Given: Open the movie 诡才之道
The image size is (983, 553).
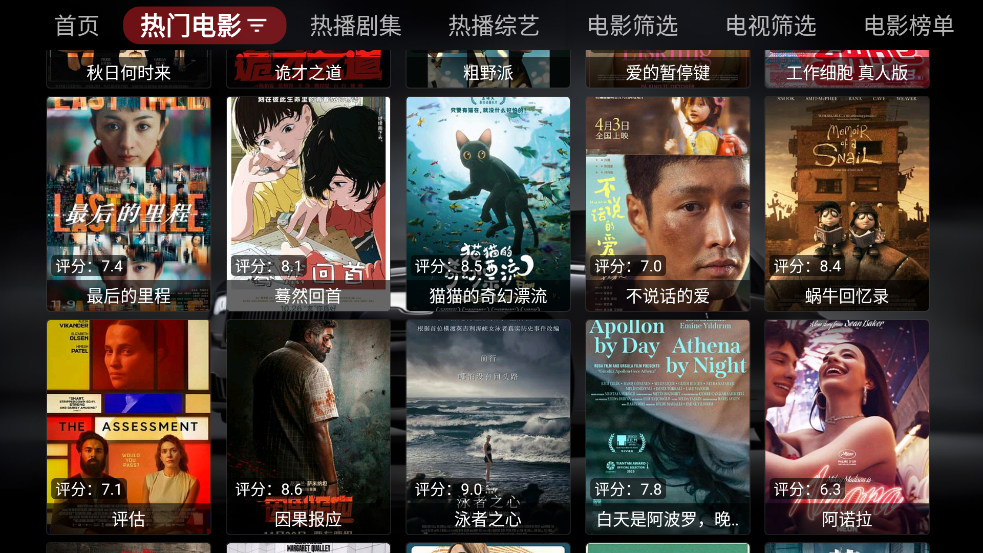Looking at the screenshot, I should (x=308, y=69).
